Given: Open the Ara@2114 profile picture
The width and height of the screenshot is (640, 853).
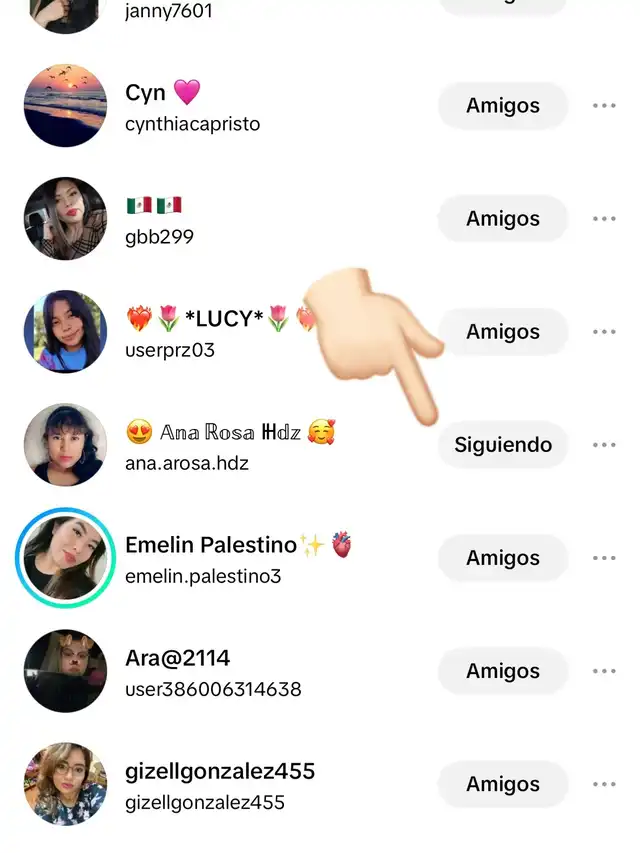Looking at the screenshot, I should click(x=65, y=671).
